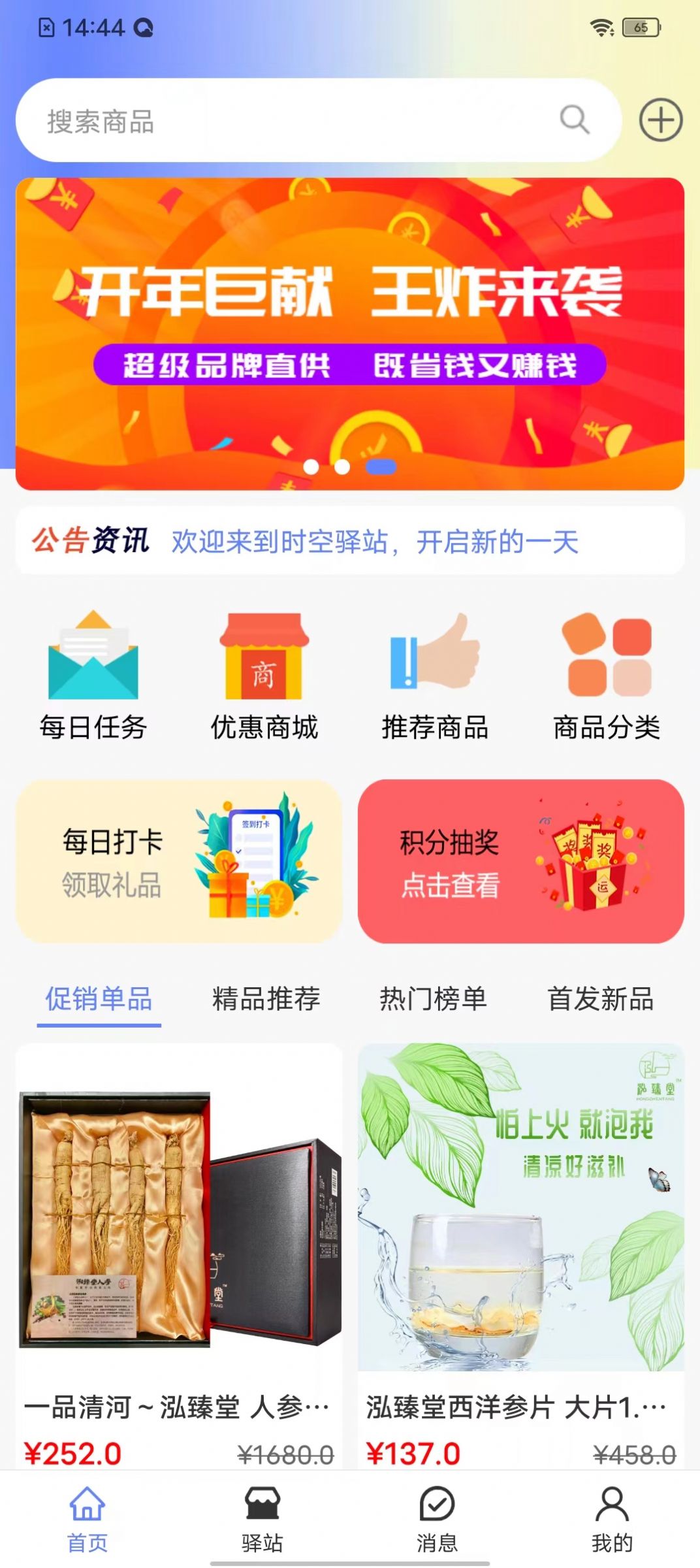Click 点击查看 on the lottery card
This screenshot has height=1568, width=700.
click(449, 885)
